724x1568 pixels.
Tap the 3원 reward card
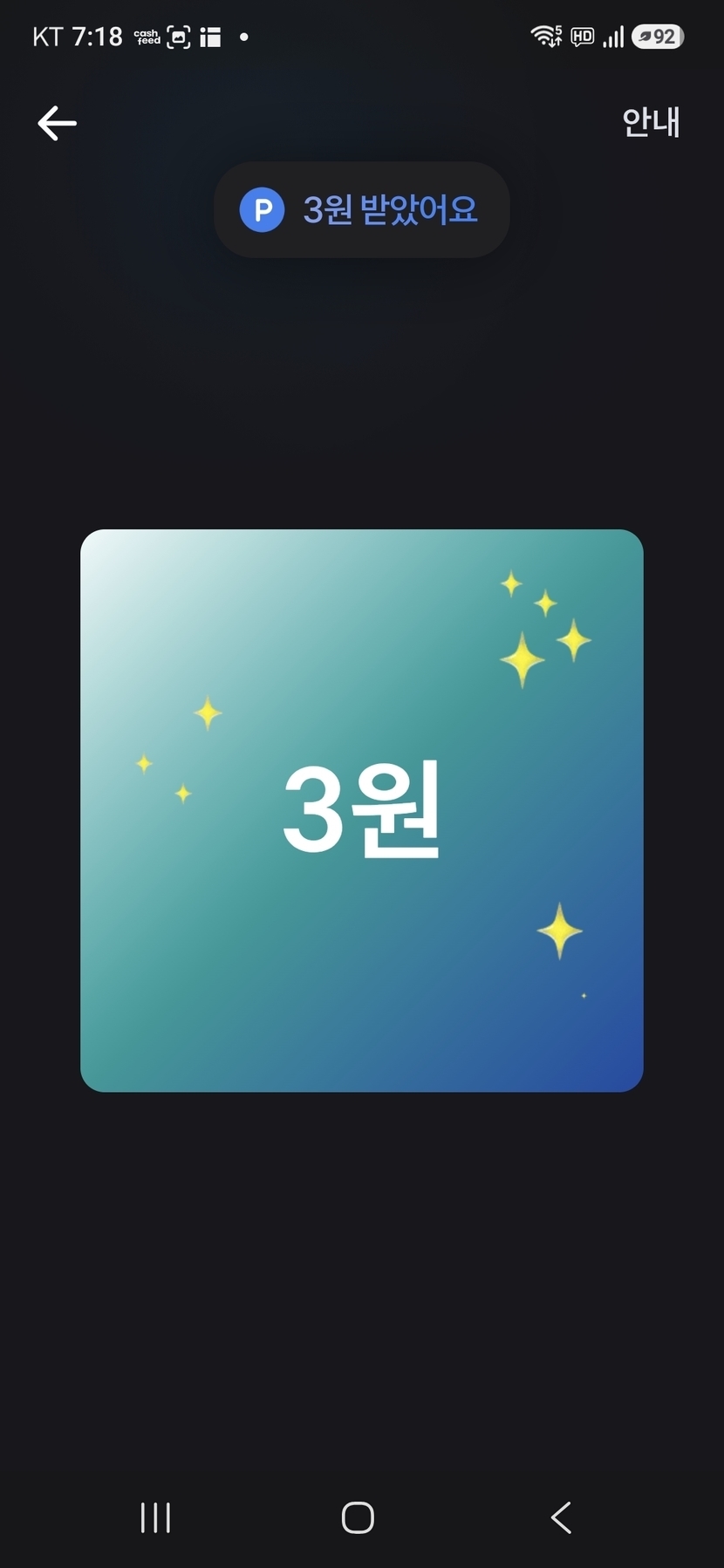pyautogui.click(x=362, y=810)
